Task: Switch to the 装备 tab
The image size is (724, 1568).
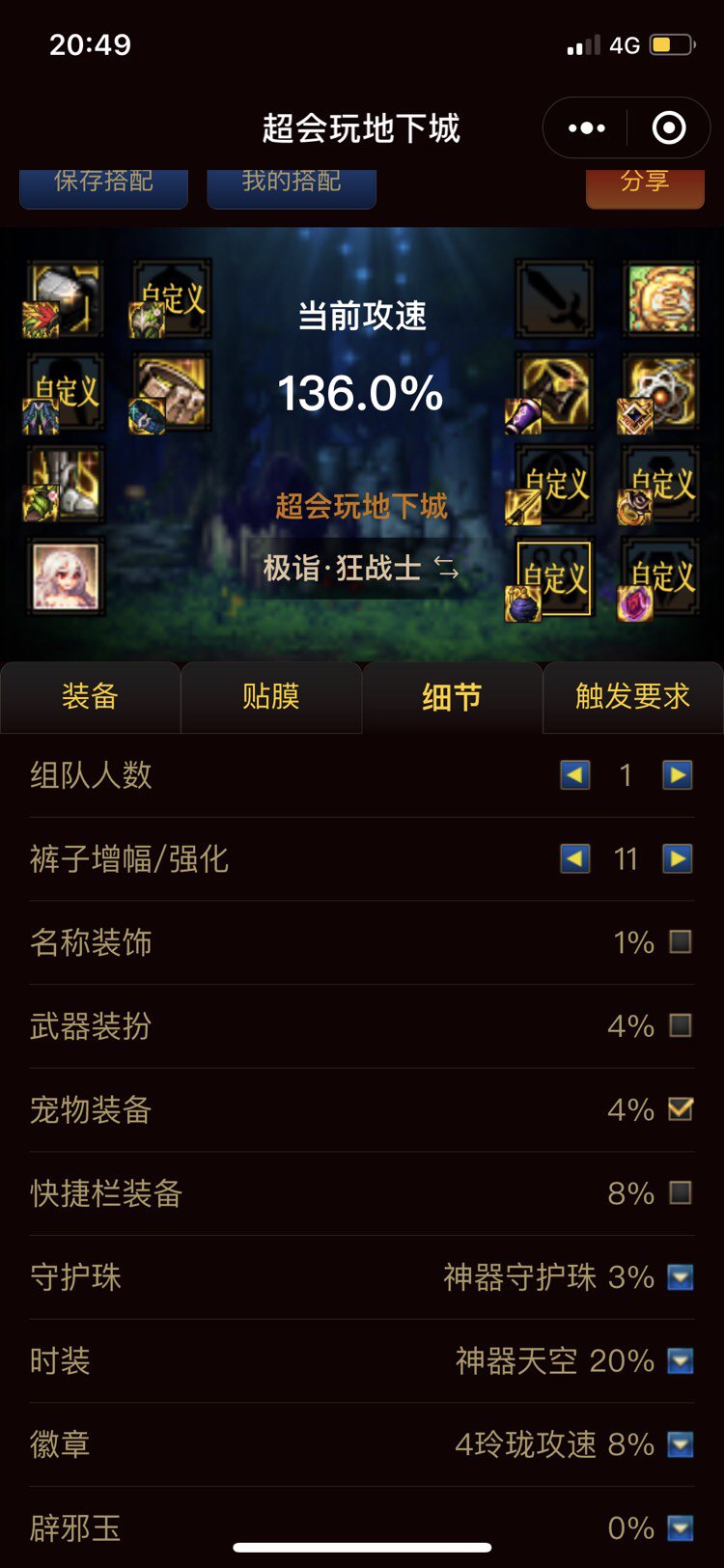Action: [x=90, y=697]
